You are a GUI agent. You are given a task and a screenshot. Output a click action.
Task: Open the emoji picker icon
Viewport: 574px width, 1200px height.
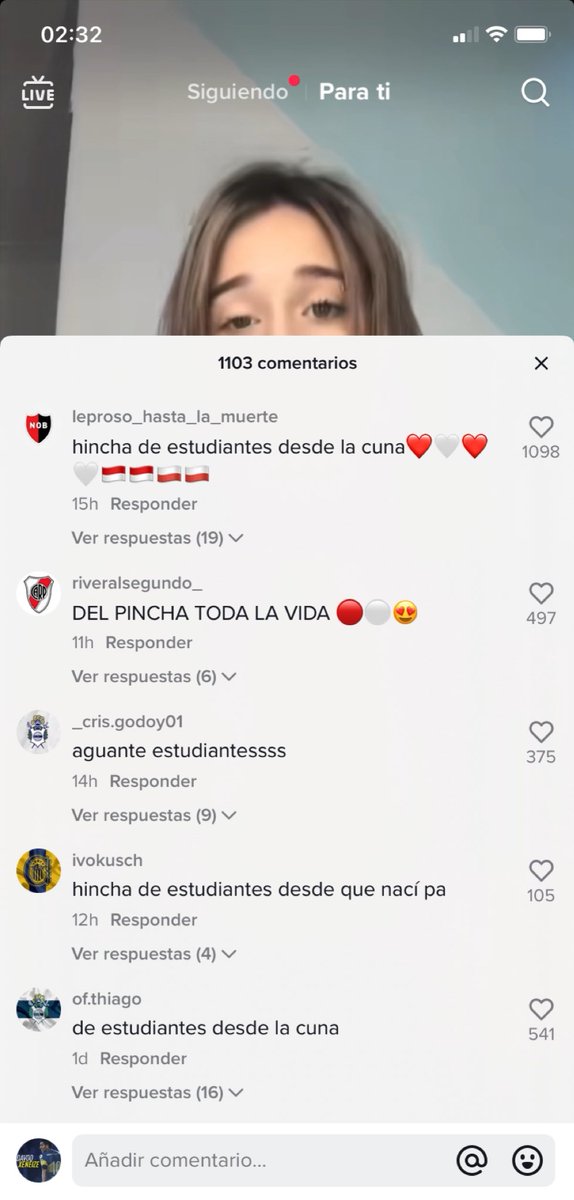[x=527, y=1160]
